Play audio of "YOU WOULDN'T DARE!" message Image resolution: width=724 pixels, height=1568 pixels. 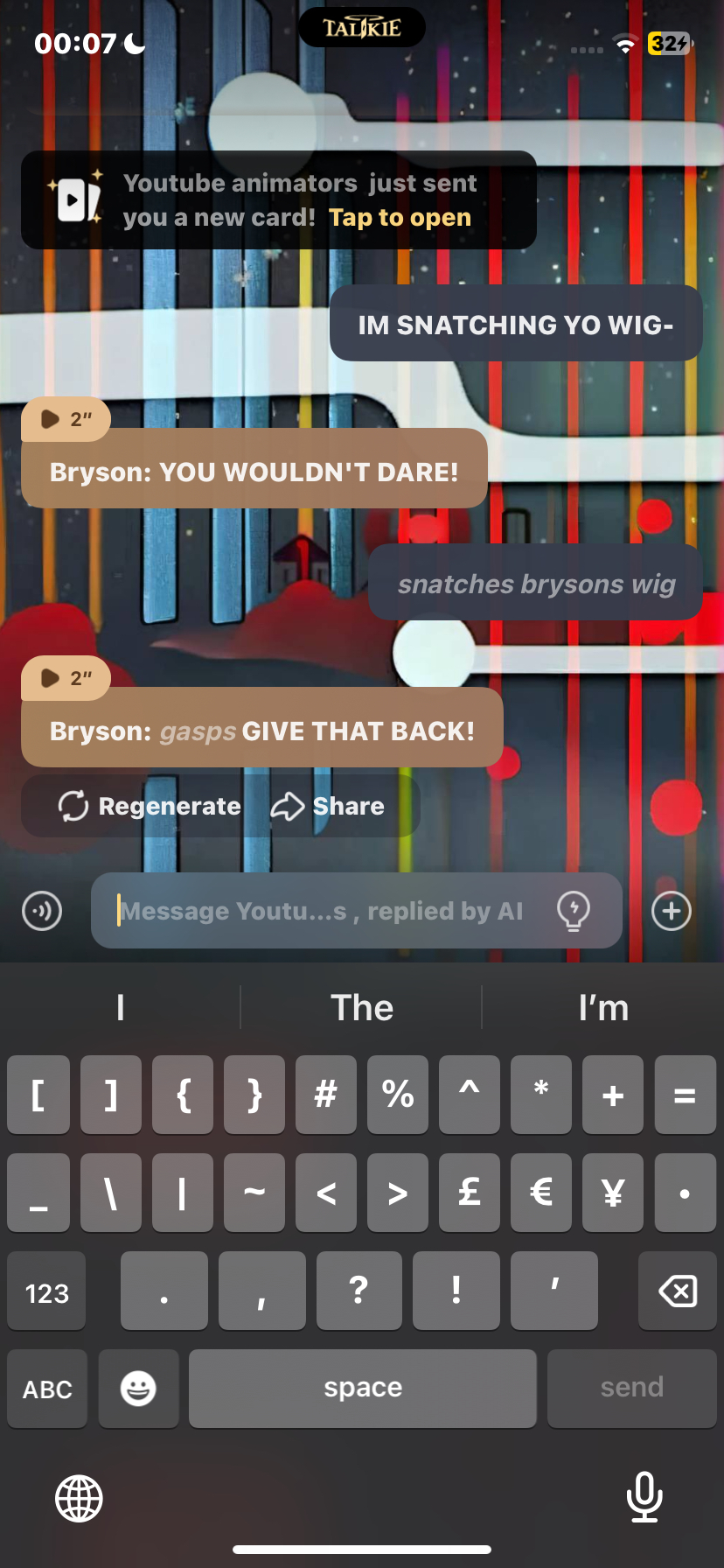pos(66,419)
